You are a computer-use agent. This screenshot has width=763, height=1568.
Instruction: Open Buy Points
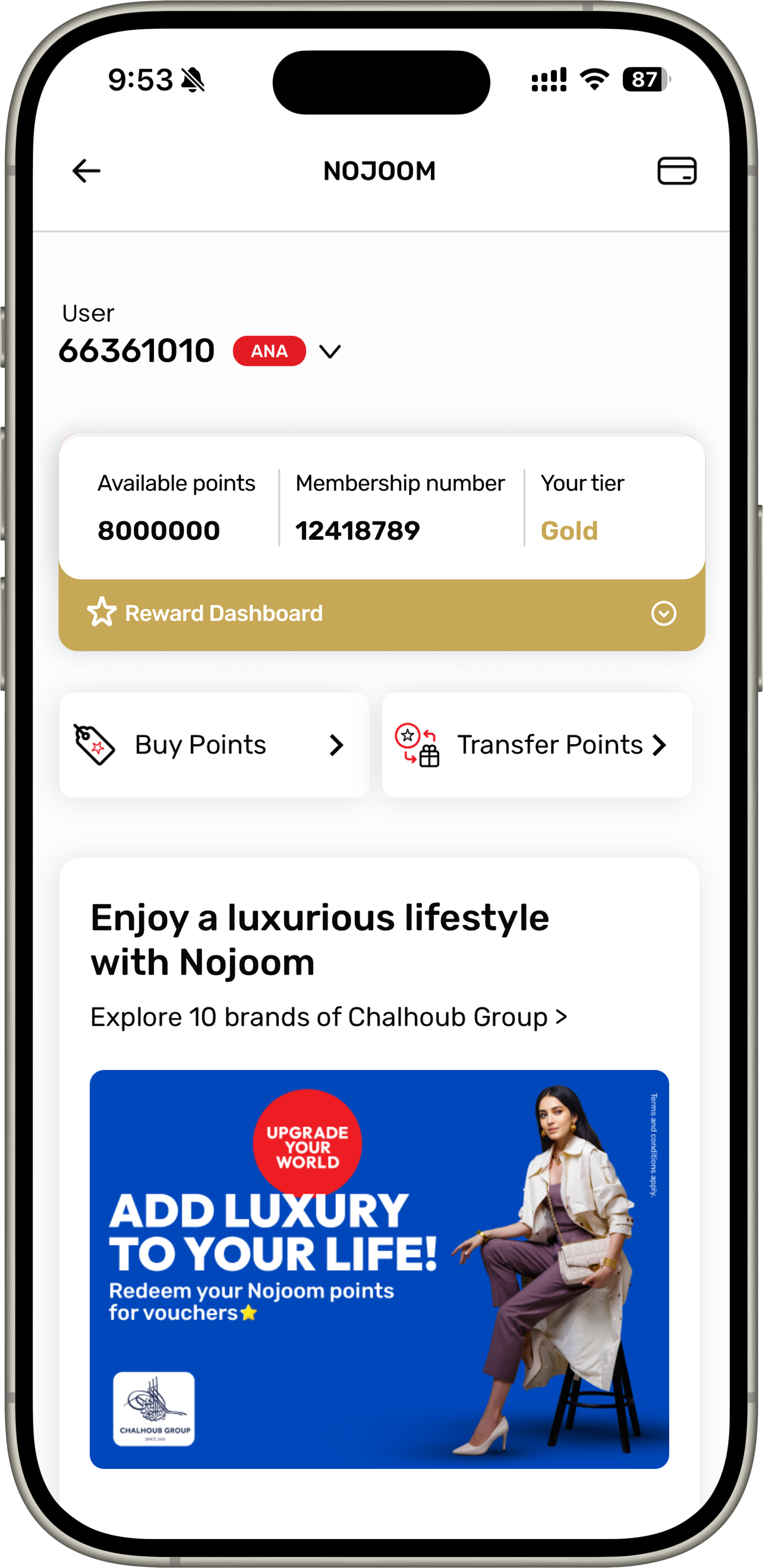coord(214,745)
